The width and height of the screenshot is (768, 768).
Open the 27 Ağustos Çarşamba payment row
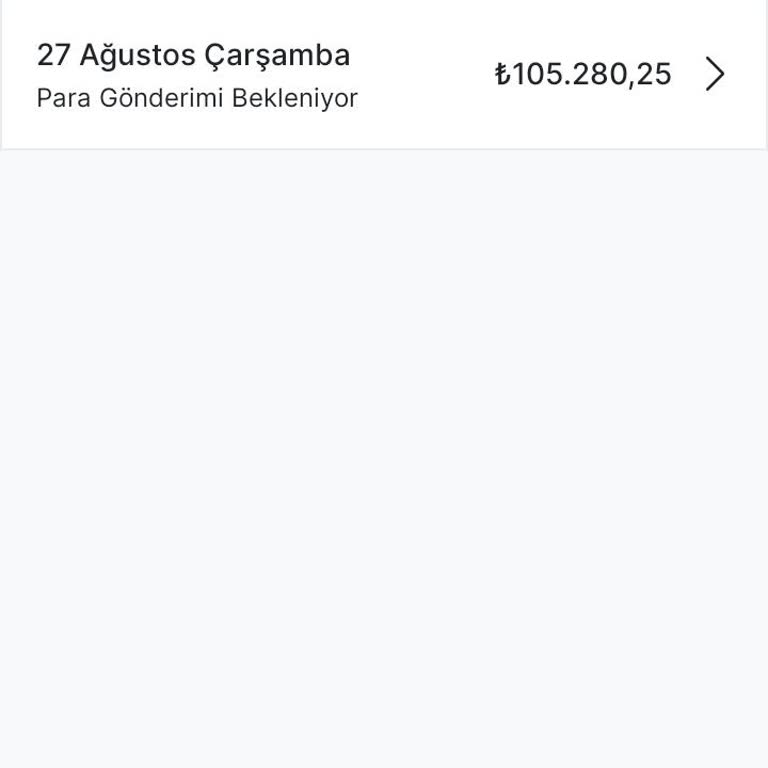click(383, 75)
